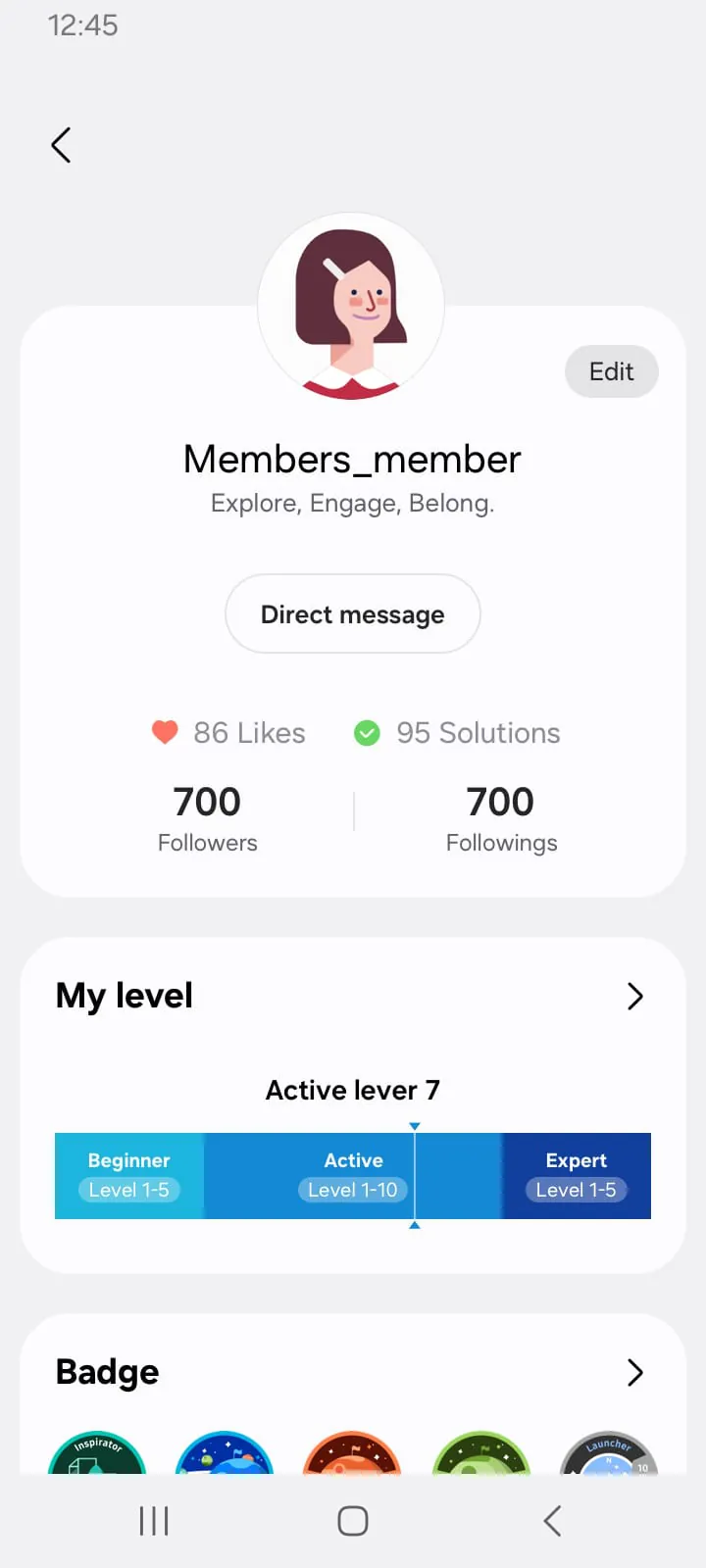Open the 700 Followers list
The image size is (706, 1568).
(207, 816)
